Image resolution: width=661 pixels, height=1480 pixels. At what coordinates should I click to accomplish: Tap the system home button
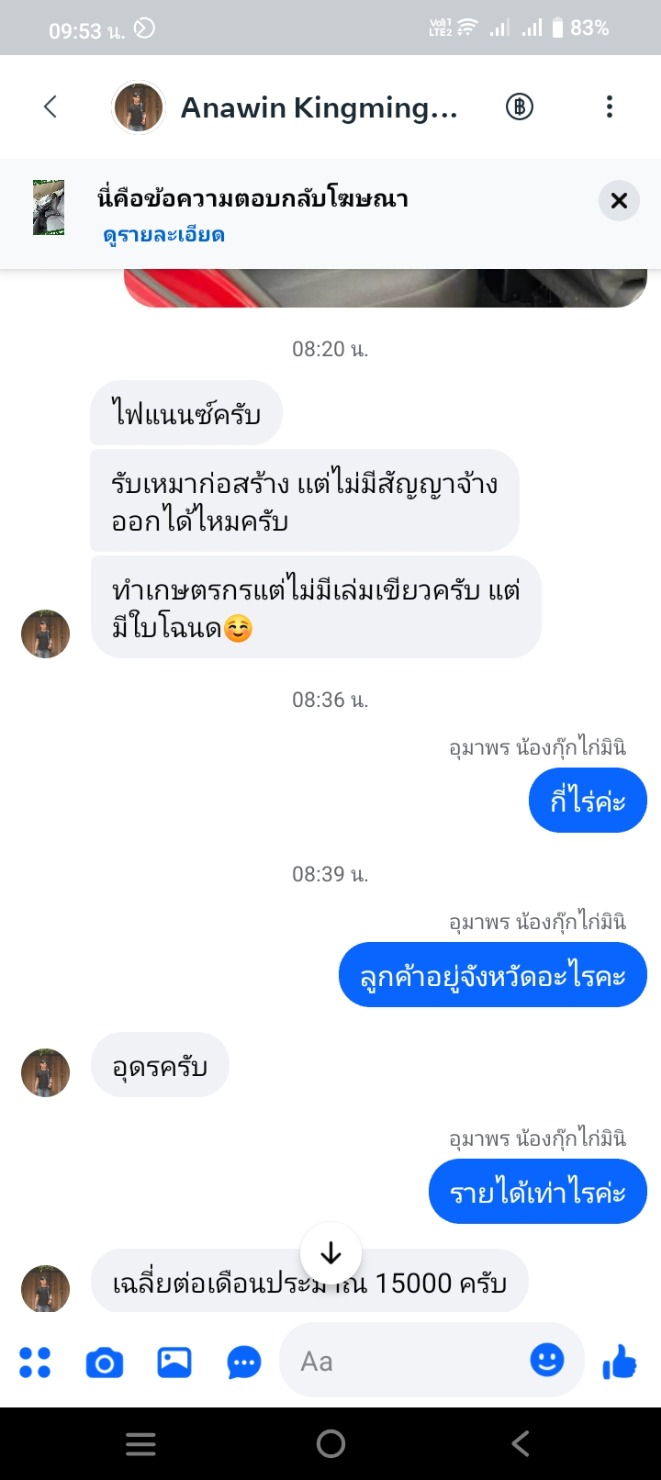point(331,1444)
